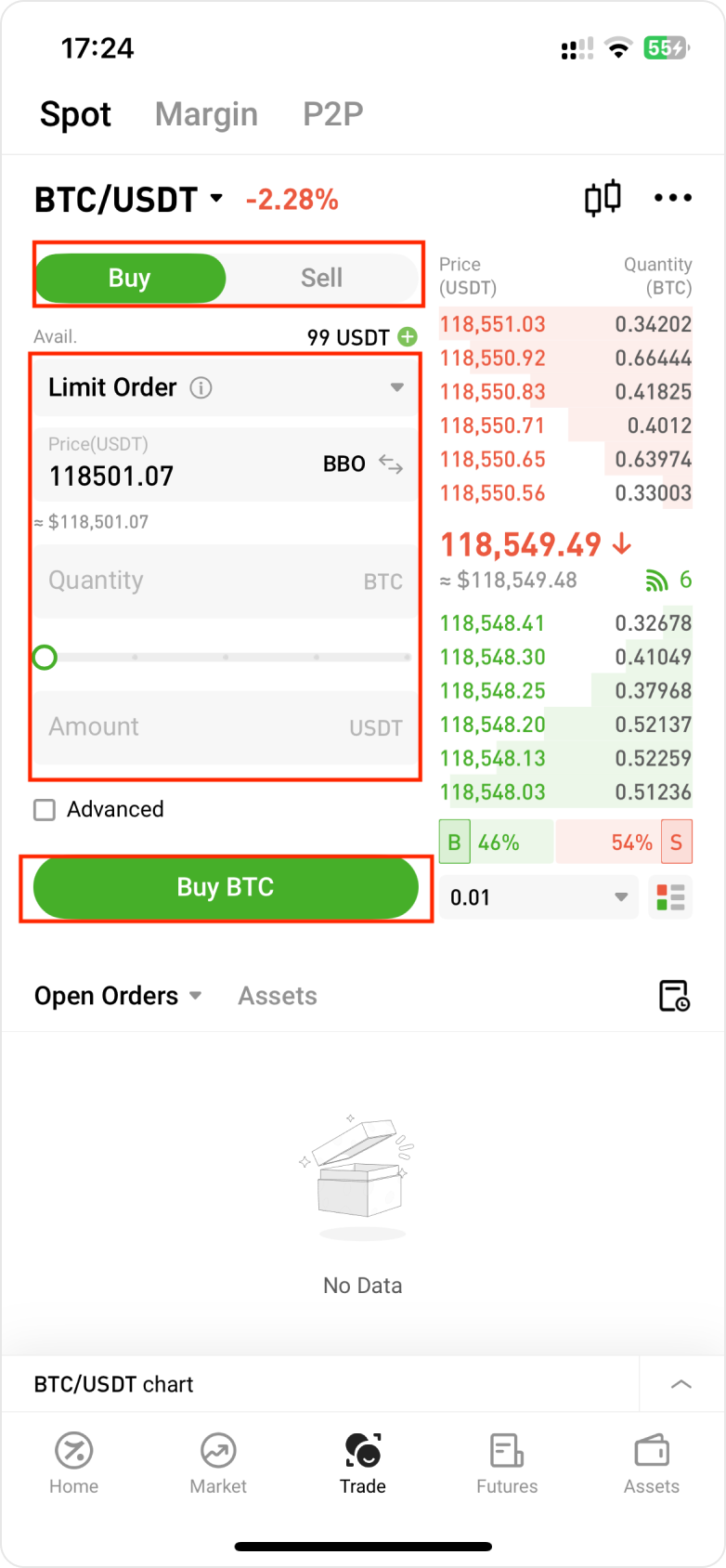
Task: Focus the Quantity BTC field
Action: 226,581
